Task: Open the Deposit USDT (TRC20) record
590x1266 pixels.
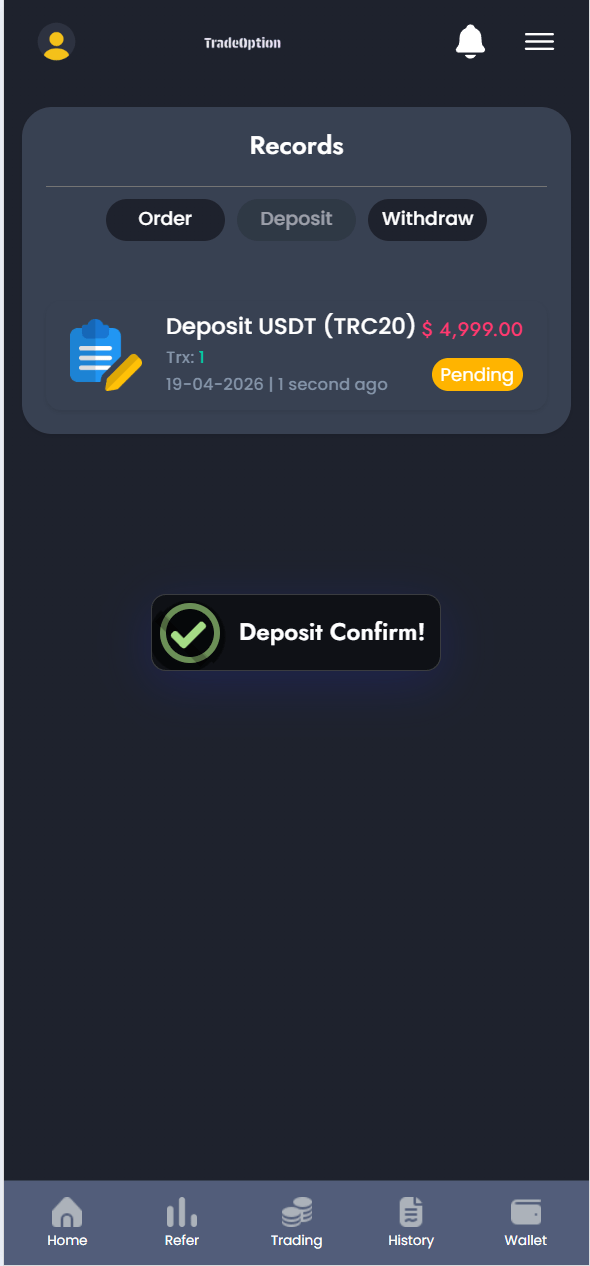Action: click(x=296, y=355)
